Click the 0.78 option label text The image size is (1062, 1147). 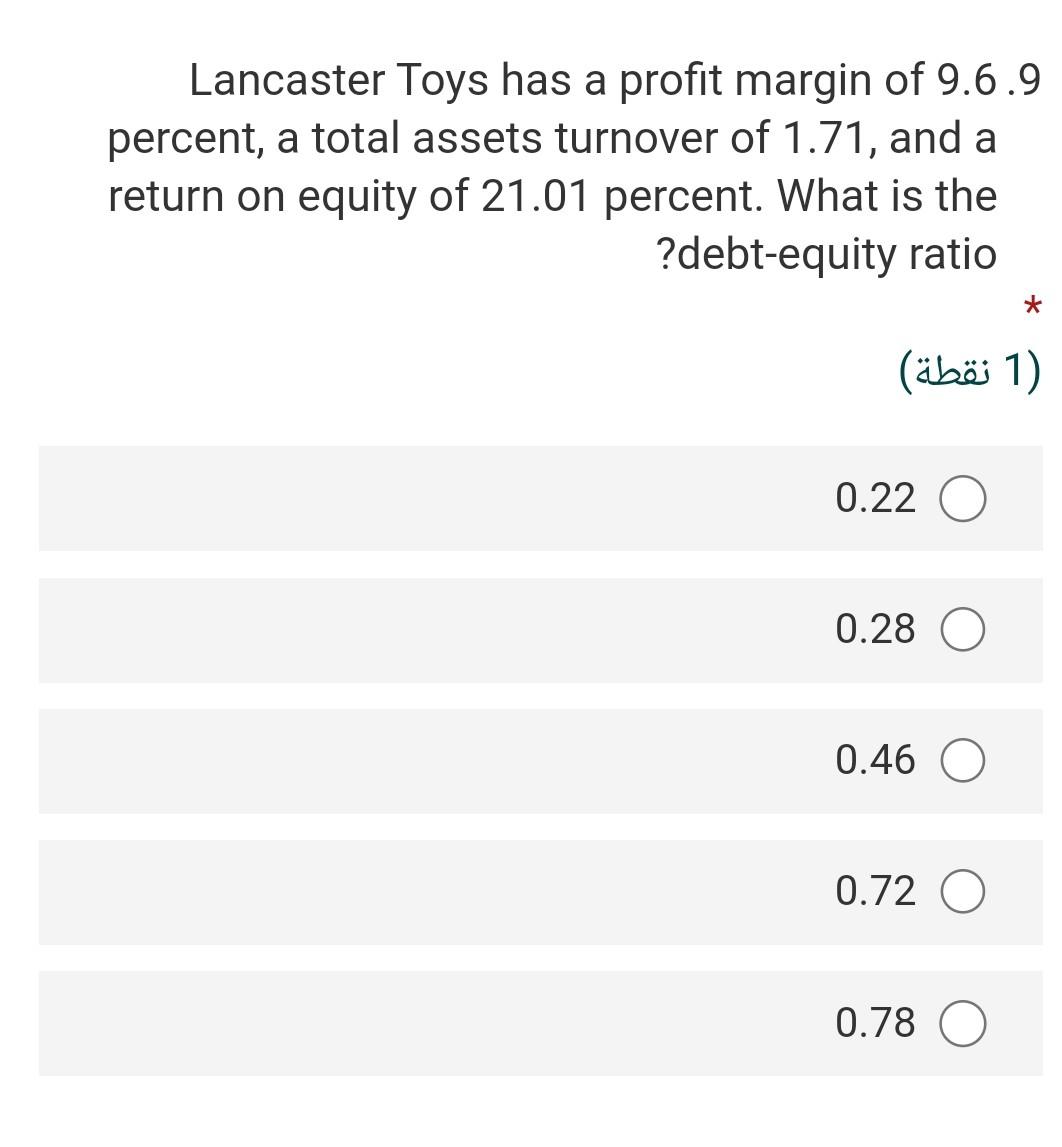tap(875, 1023)
